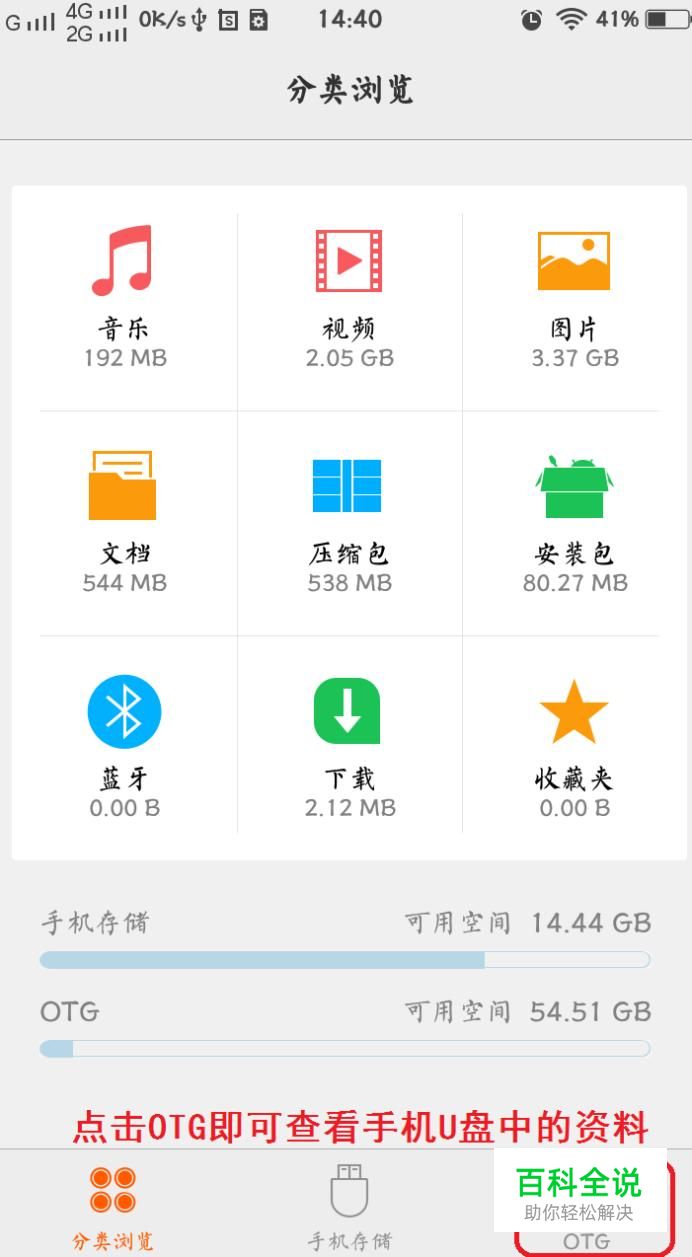
Task: Open the 文档 category
Action: [124, 523]
